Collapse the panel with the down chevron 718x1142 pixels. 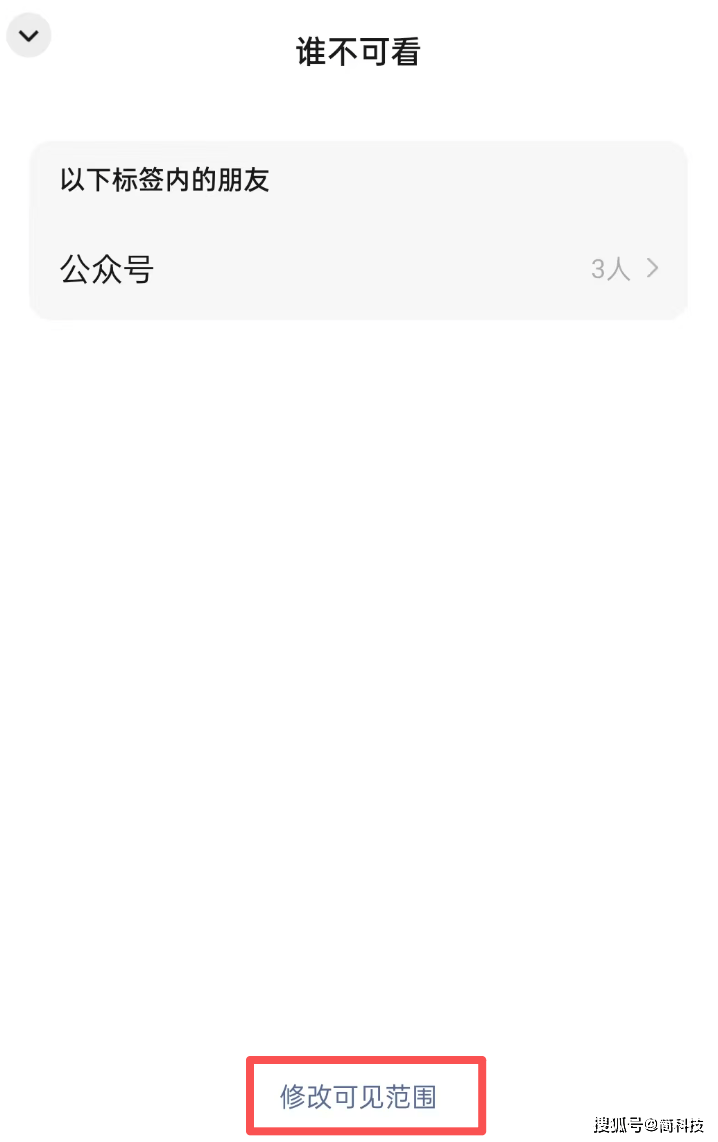coord(29,36)
